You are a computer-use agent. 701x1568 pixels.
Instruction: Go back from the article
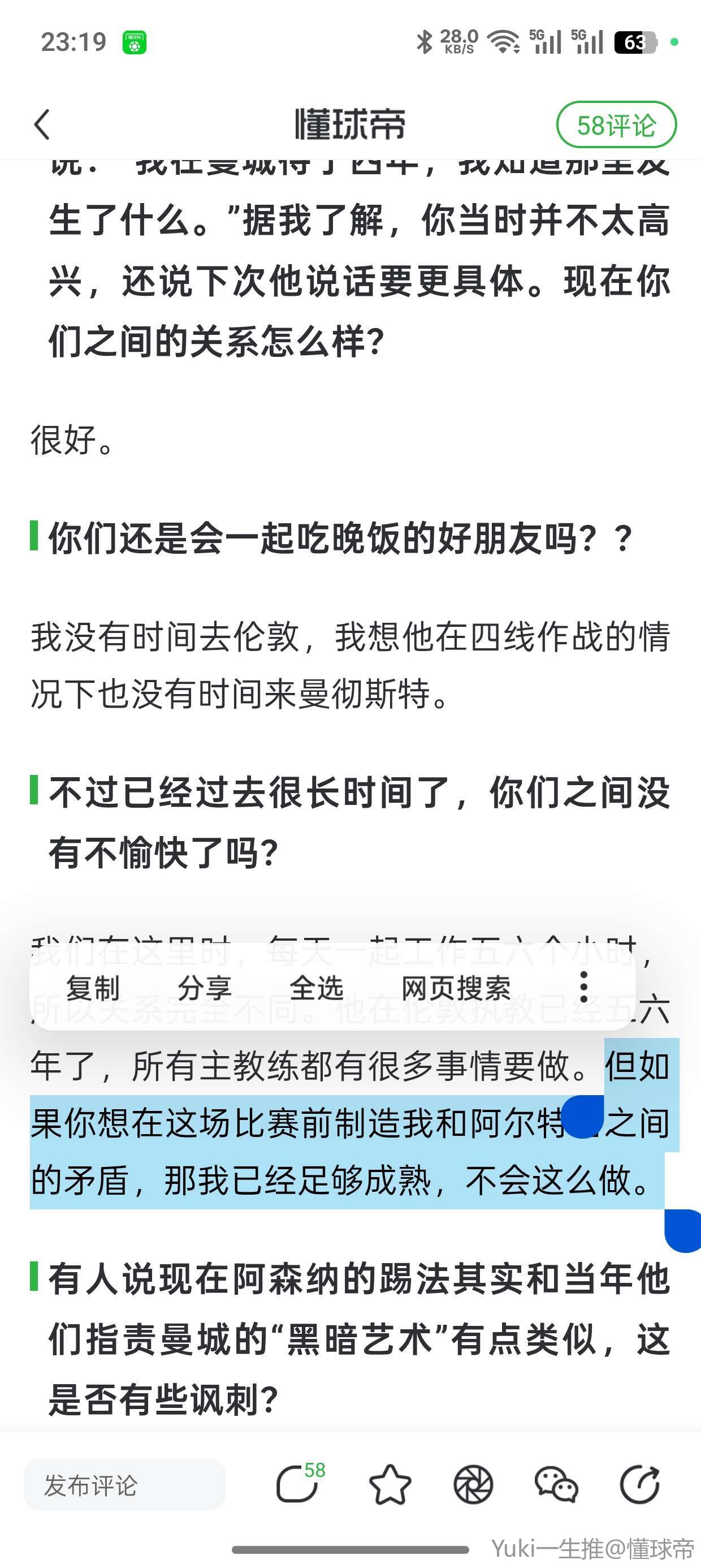[x=42, y=125]
